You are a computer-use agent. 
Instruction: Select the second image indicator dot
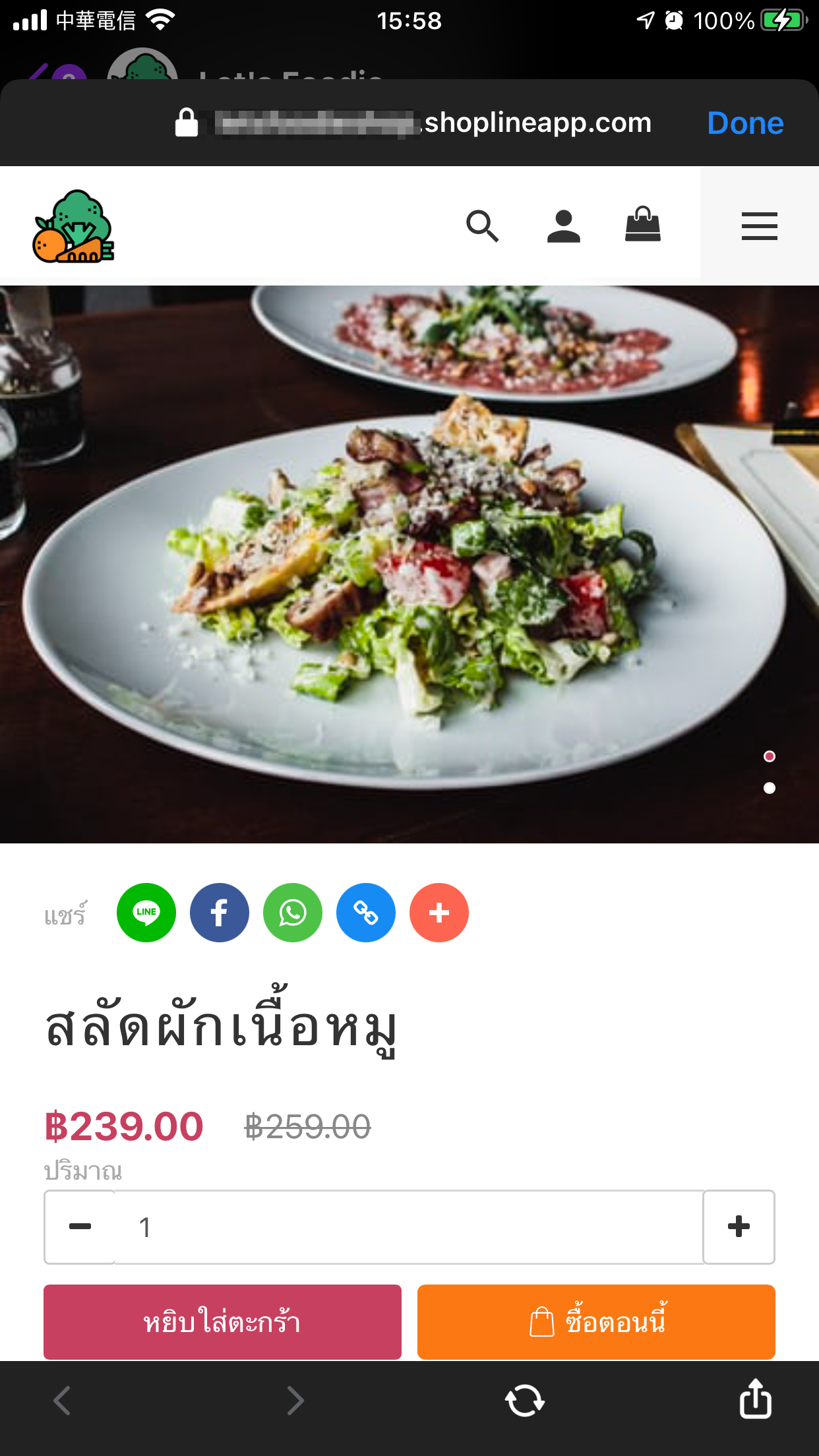point(769,788)
